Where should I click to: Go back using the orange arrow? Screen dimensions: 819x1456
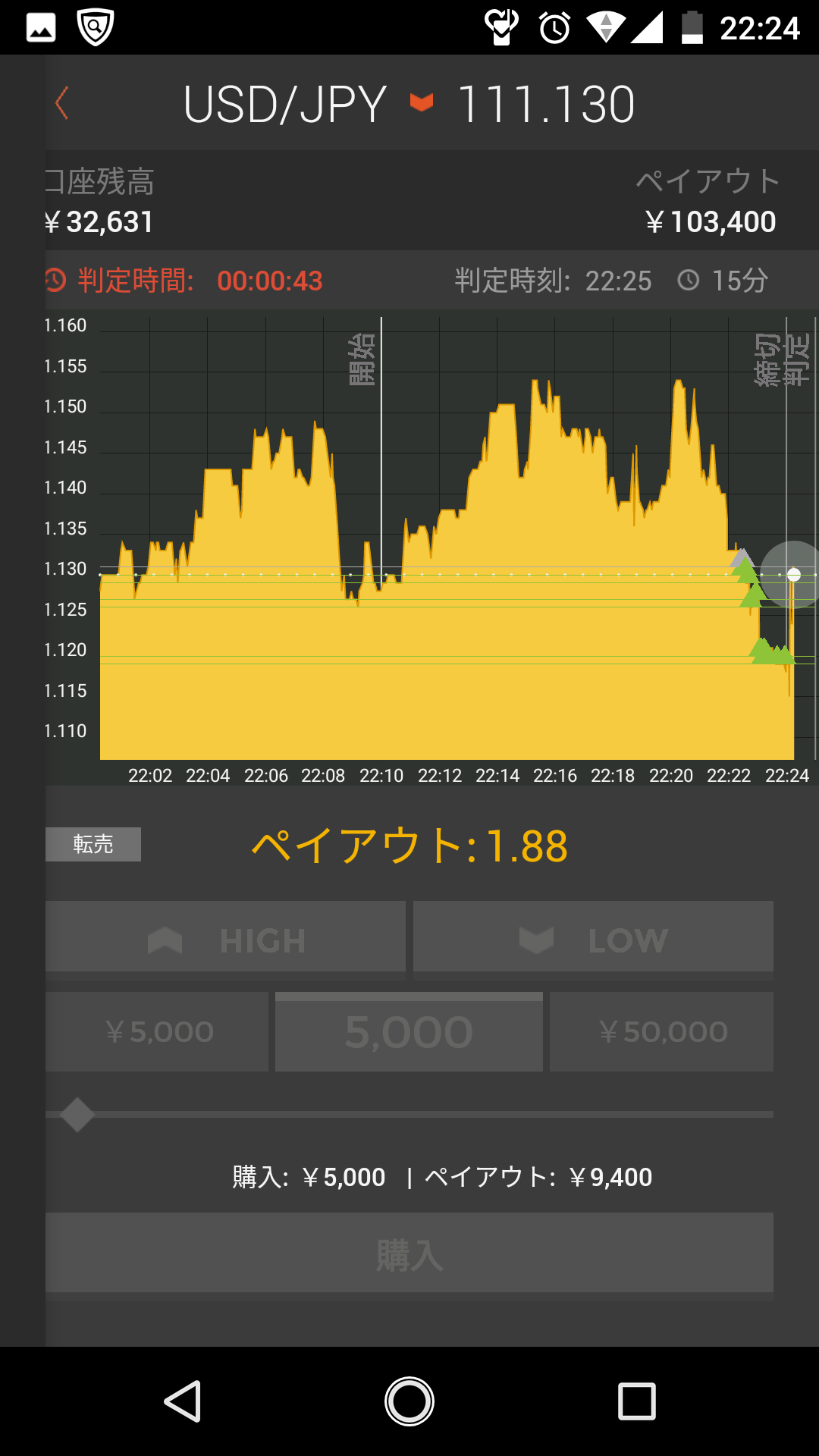62,103
